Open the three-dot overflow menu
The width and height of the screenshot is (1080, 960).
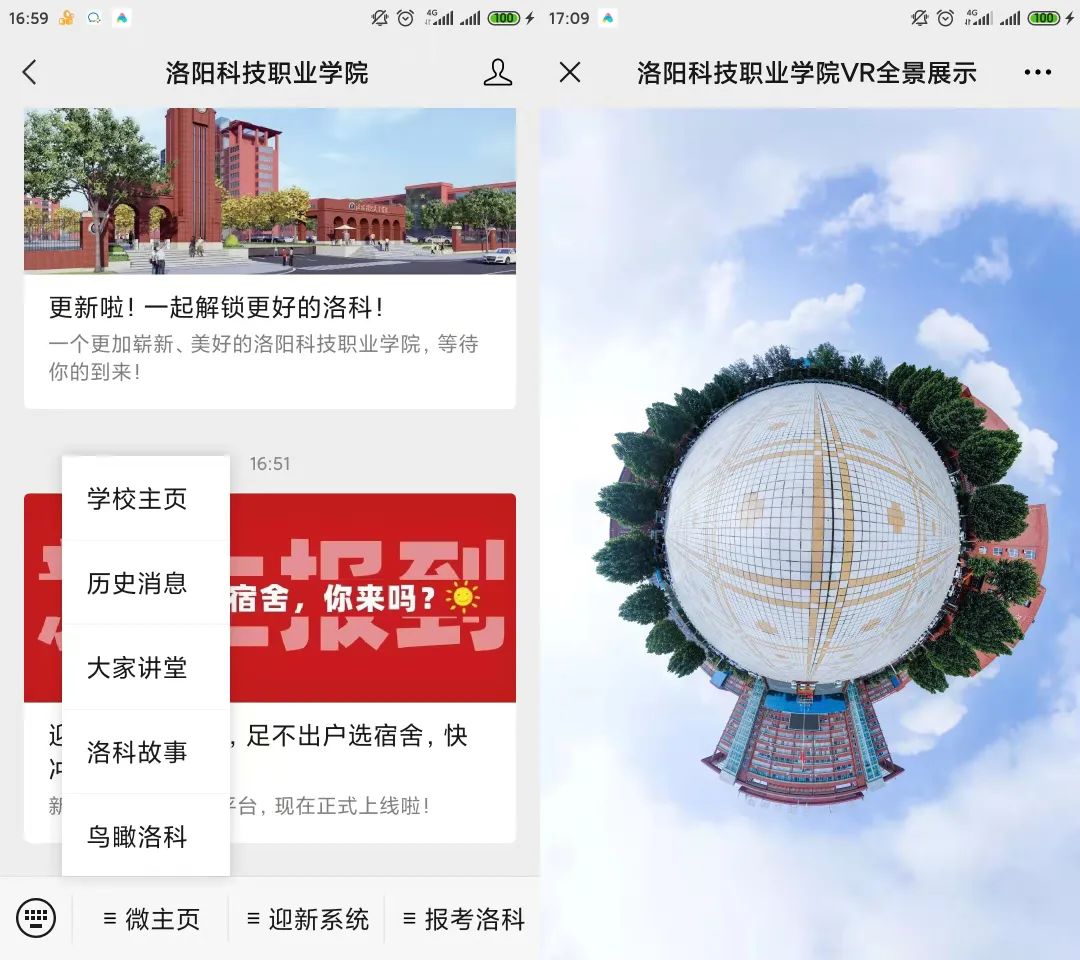1037,72
